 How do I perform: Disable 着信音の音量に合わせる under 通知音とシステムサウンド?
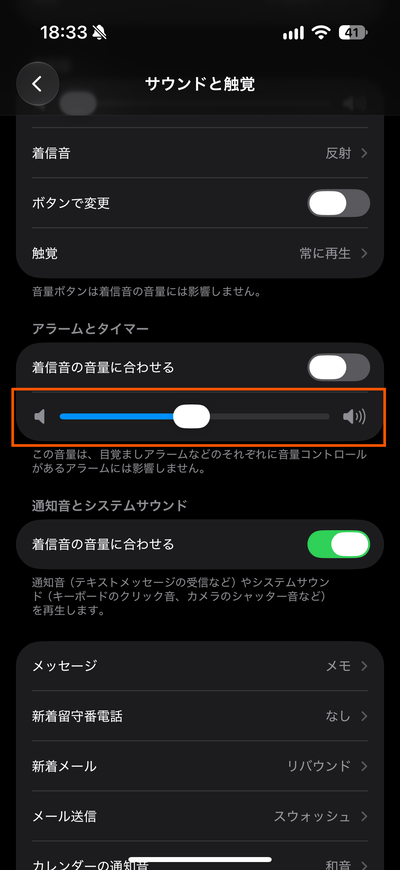(338, 544)
